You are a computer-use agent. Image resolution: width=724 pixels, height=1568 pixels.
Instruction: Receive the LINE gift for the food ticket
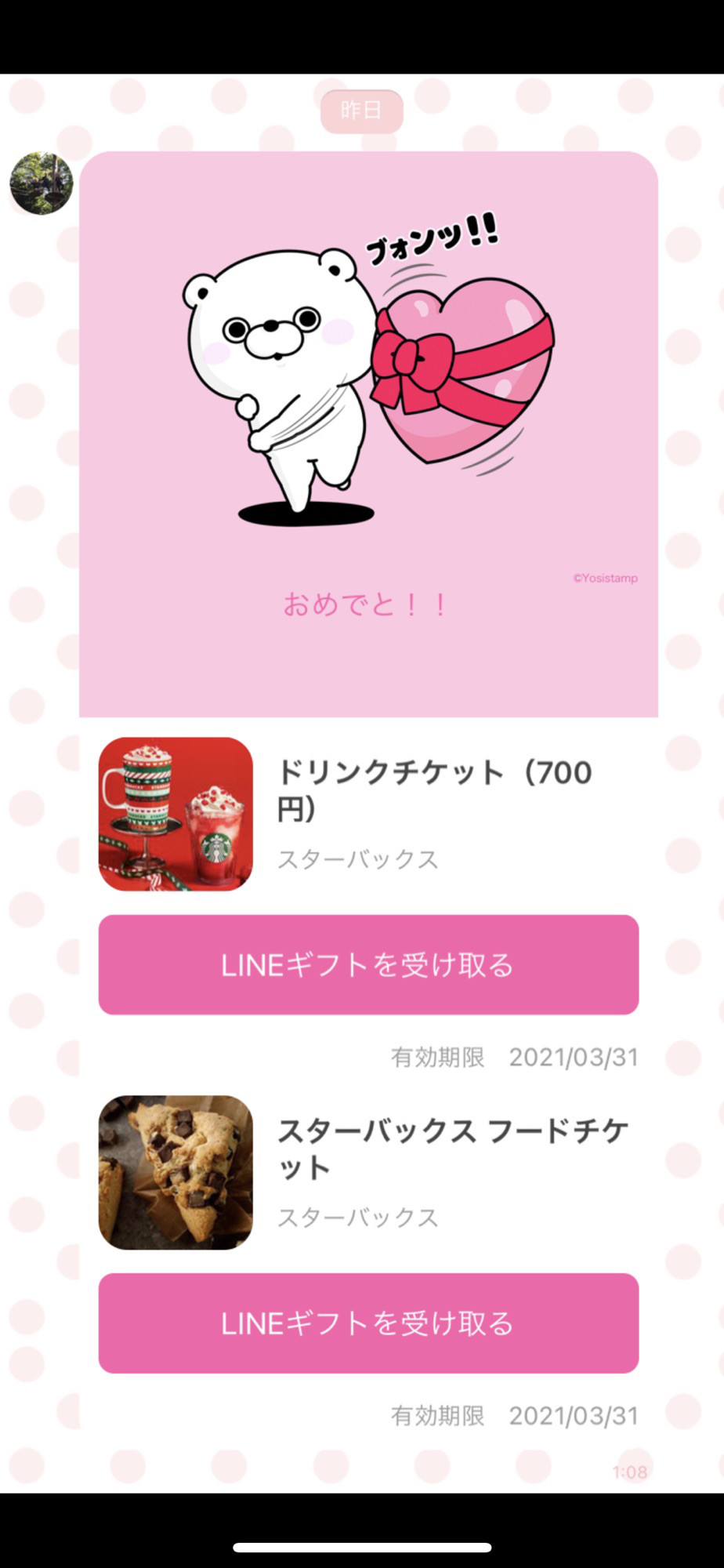tap(368, 1323)
